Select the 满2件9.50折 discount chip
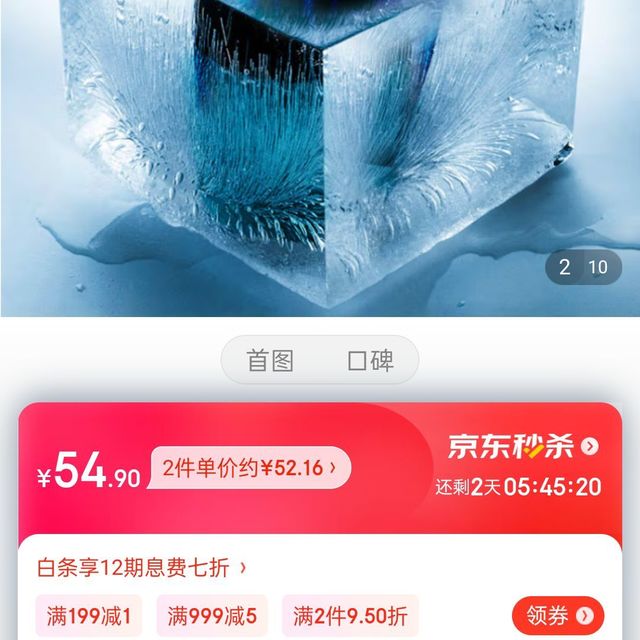This screenshot has height=640, width=640. [x=350, y=614]
